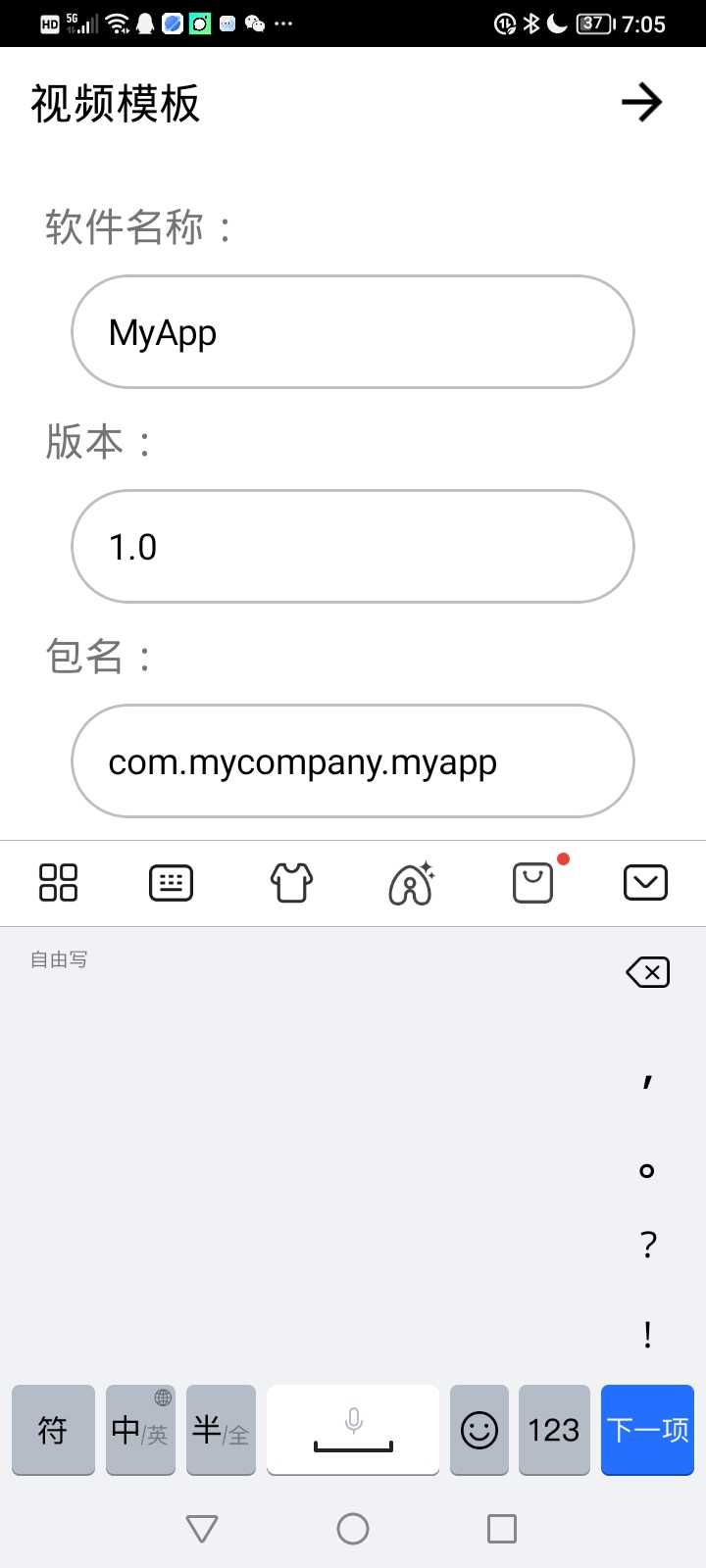Tap the forward arrow in the header

coord(642,102)
